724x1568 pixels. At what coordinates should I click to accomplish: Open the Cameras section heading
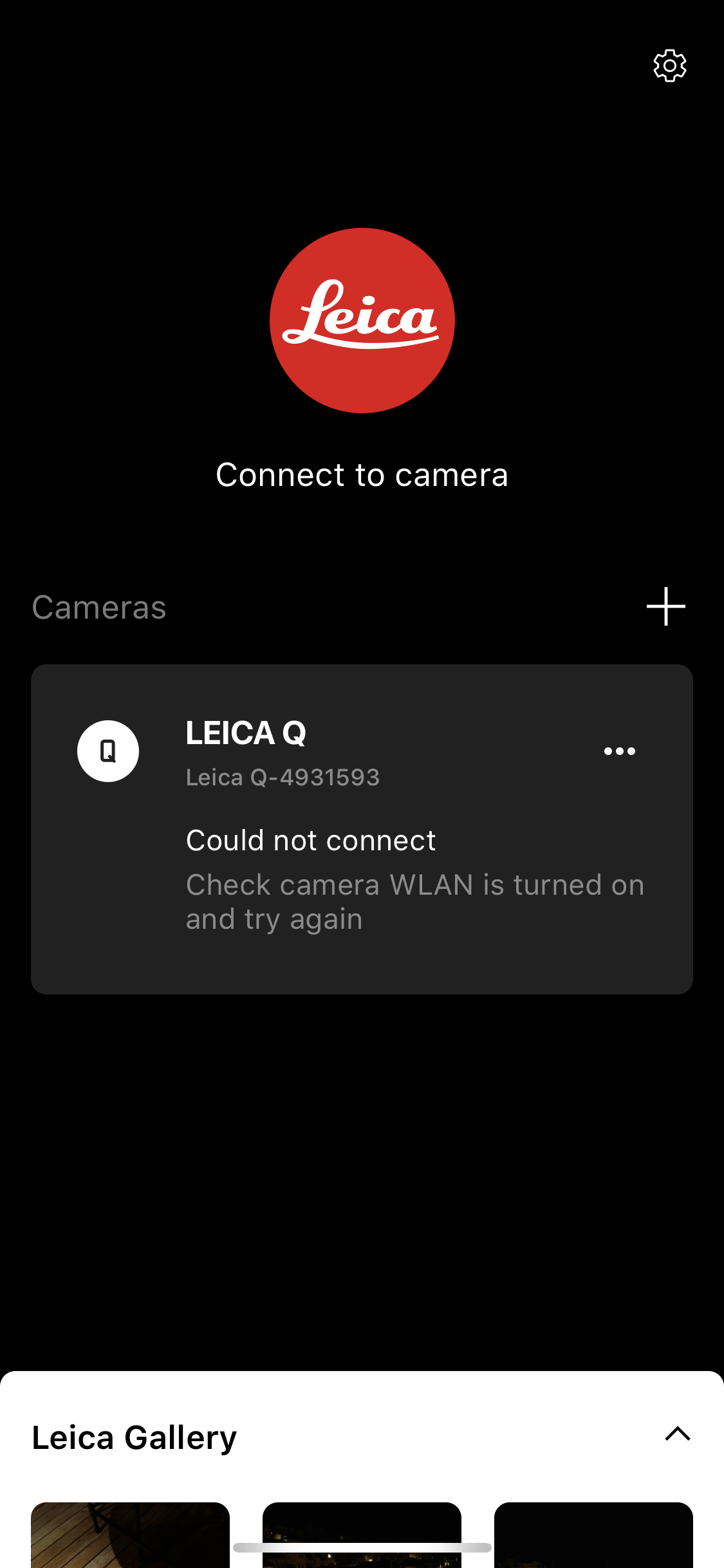[99, 607]
